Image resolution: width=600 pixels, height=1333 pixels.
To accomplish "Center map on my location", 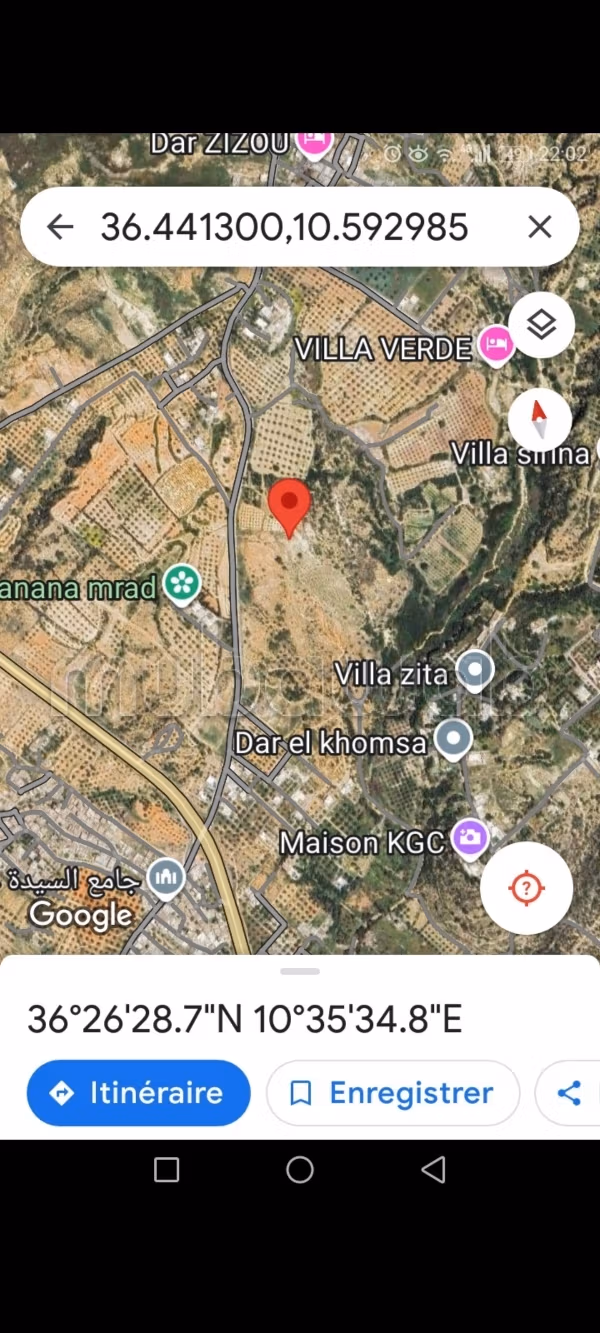I will click(x=526, y=888).
